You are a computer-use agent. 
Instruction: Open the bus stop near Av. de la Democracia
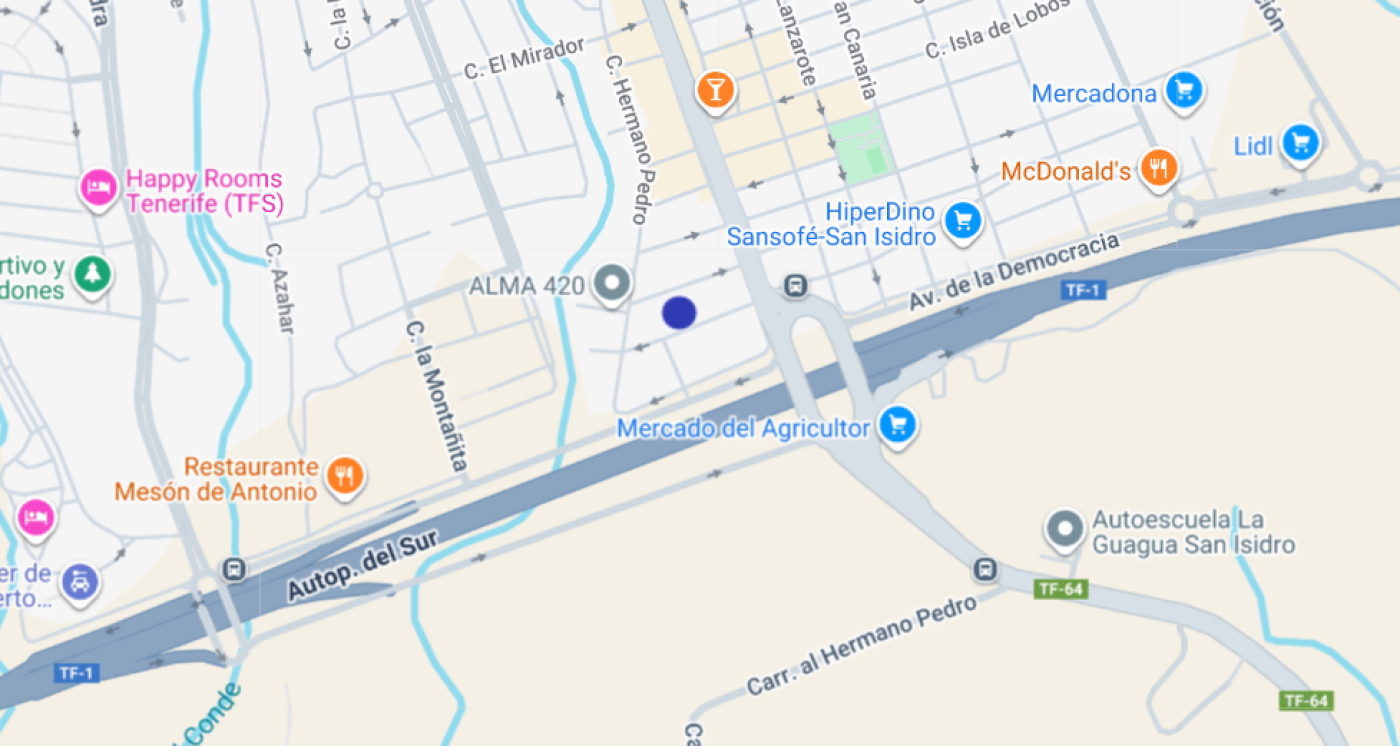coord(796,286)
